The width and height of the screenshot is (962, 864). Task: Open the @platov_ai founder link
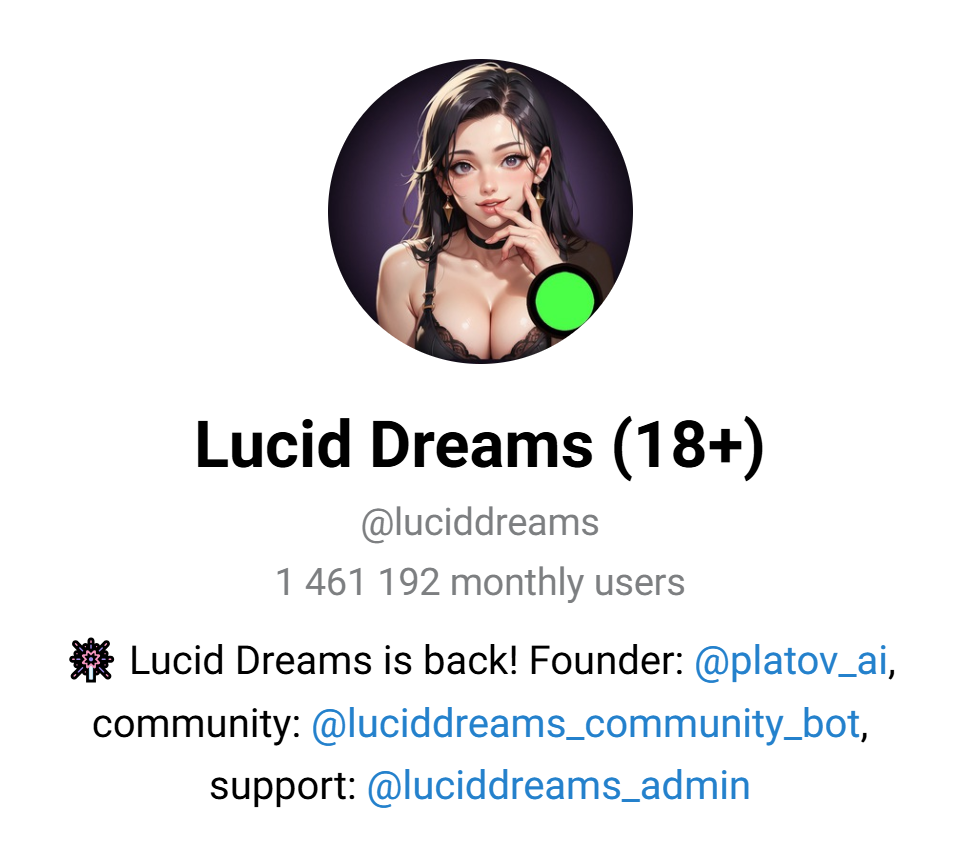click(x=790, y=662)
